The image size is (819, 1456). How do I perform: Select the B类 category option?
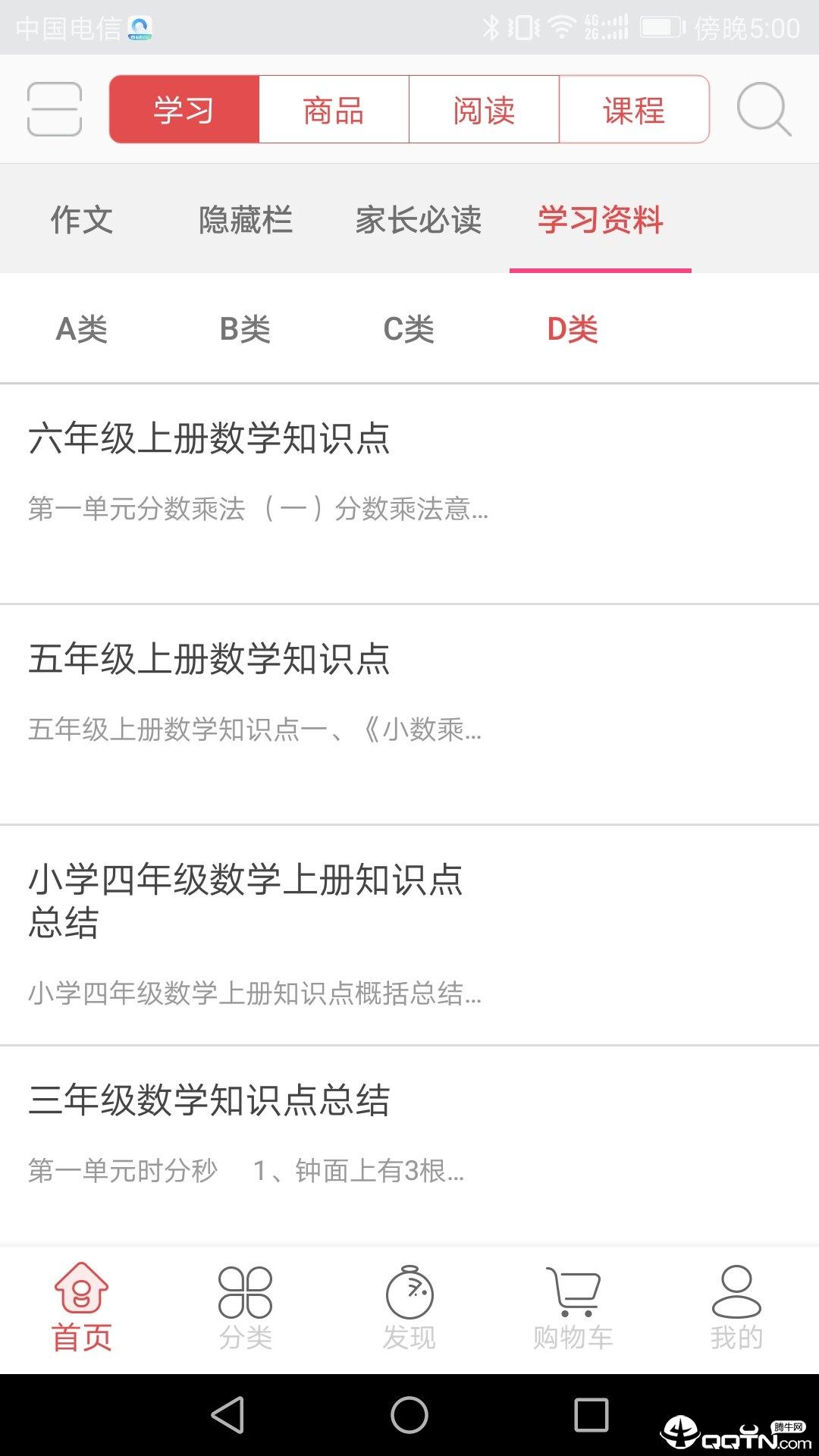pos(246,328)
